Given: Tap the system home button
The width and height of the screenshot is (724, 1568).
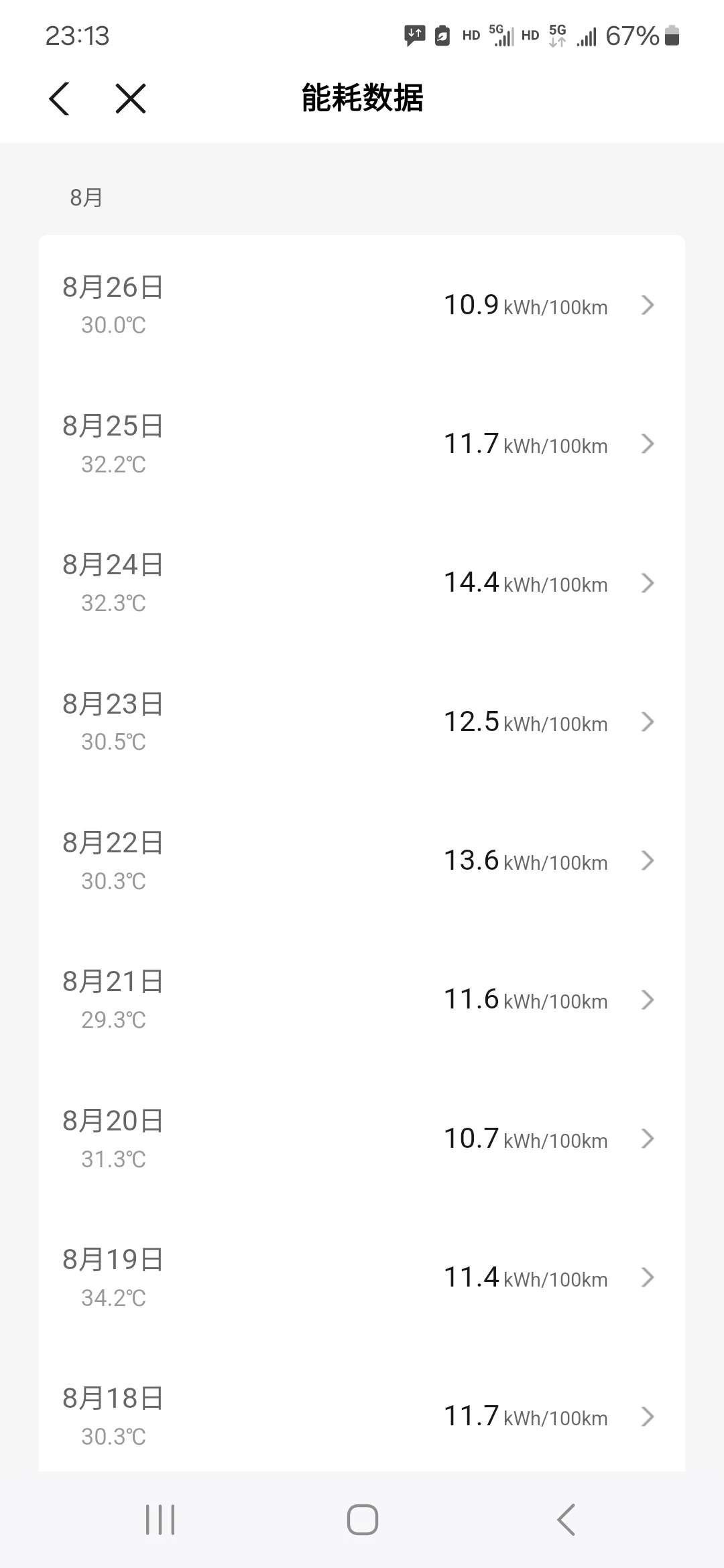Looking at the screenshot, I should click(362, 1519).
